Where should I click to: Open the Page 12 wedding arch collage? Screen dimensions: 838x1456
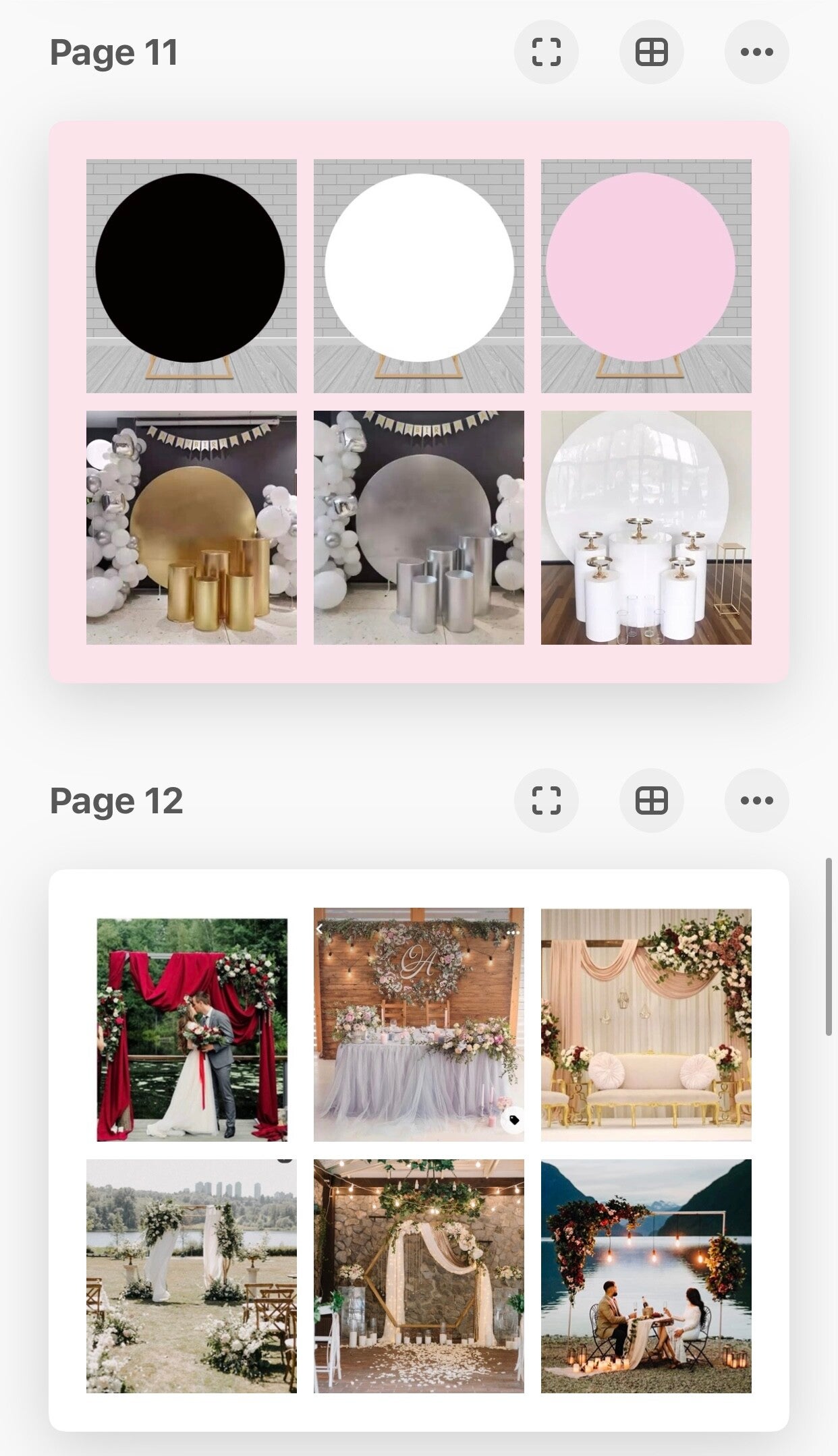pyautogui.click(x=418, y=1151)
